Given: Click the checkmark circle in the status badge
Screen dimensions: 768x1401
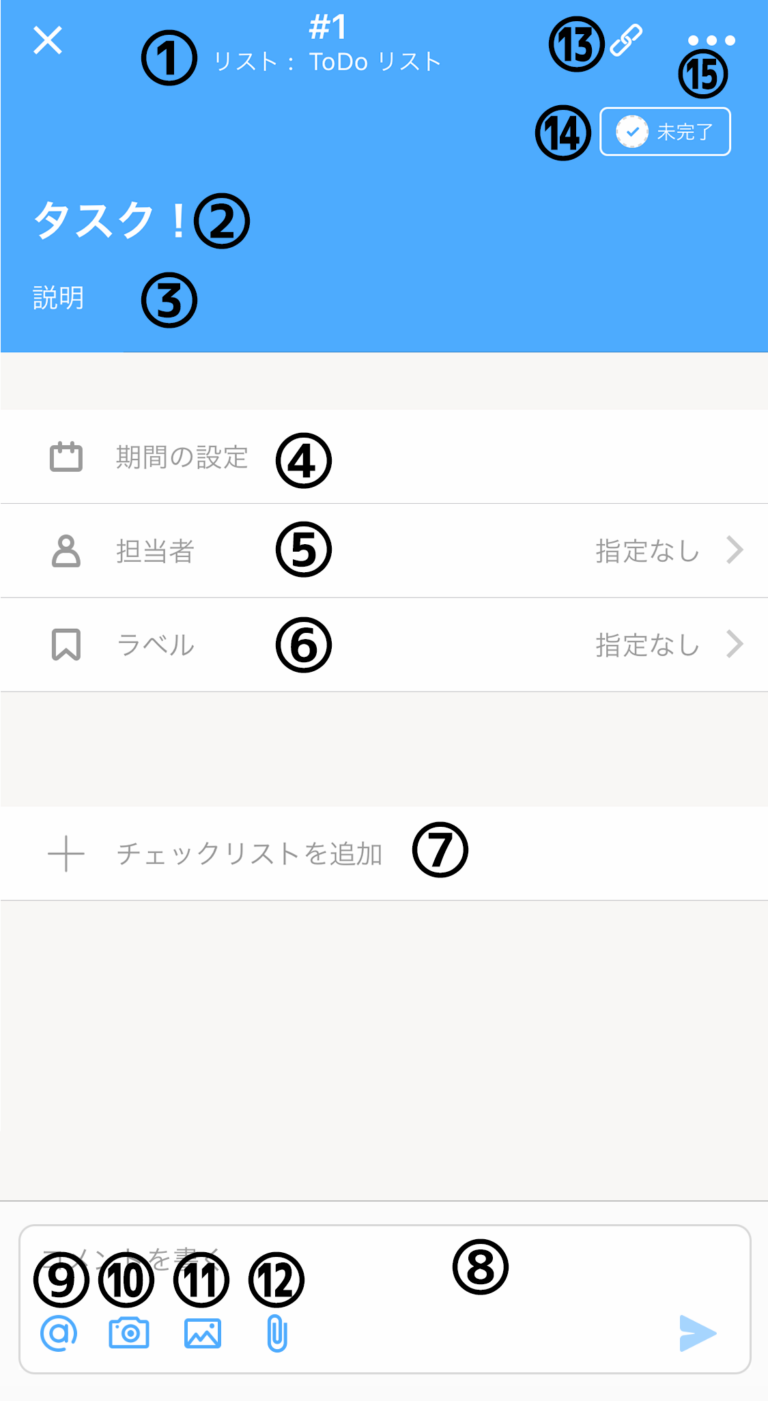Looking at the screenshot, I should coord(630,131).
